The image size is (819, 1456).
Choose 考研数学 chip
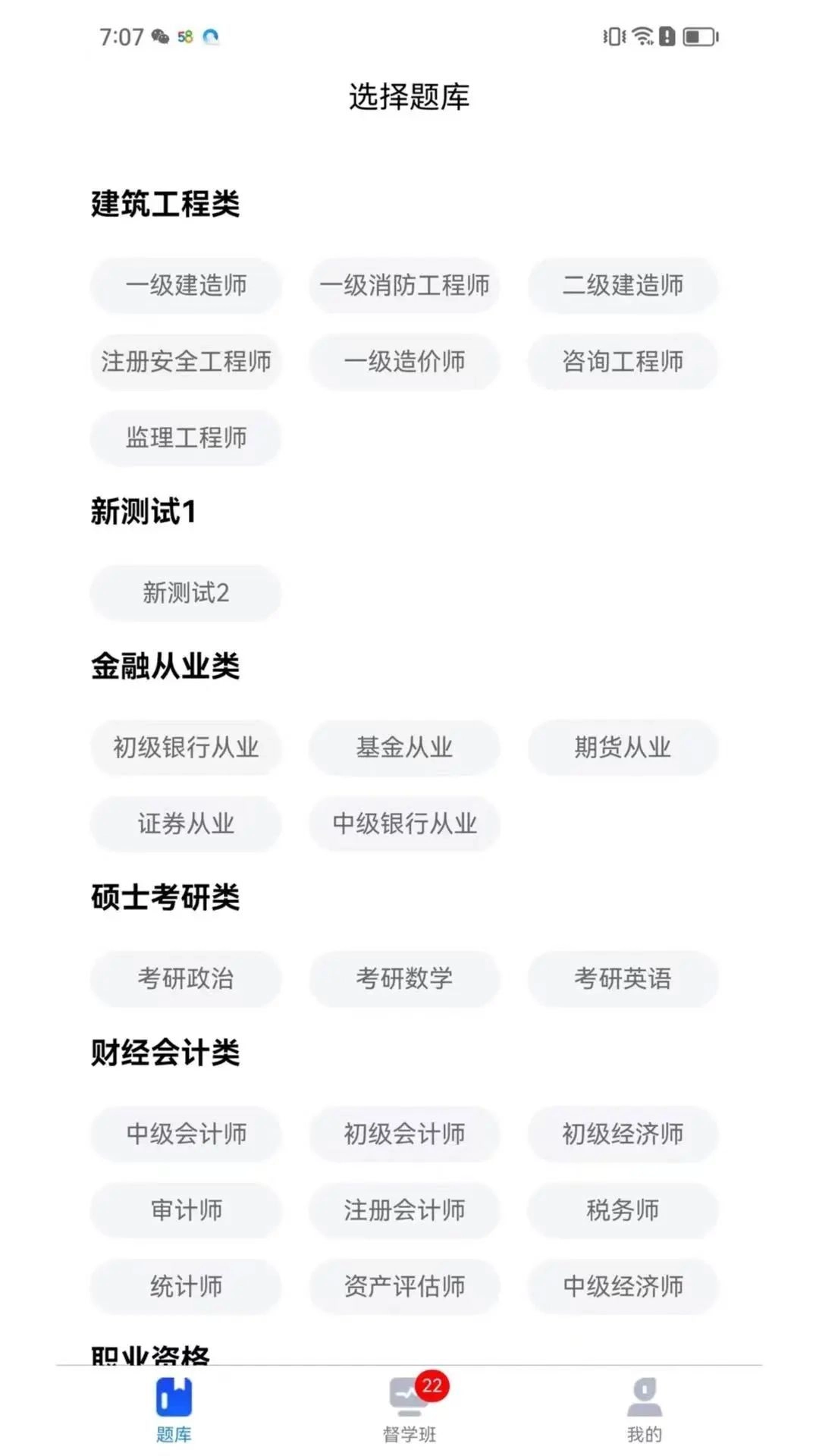(x=404, y=978)
